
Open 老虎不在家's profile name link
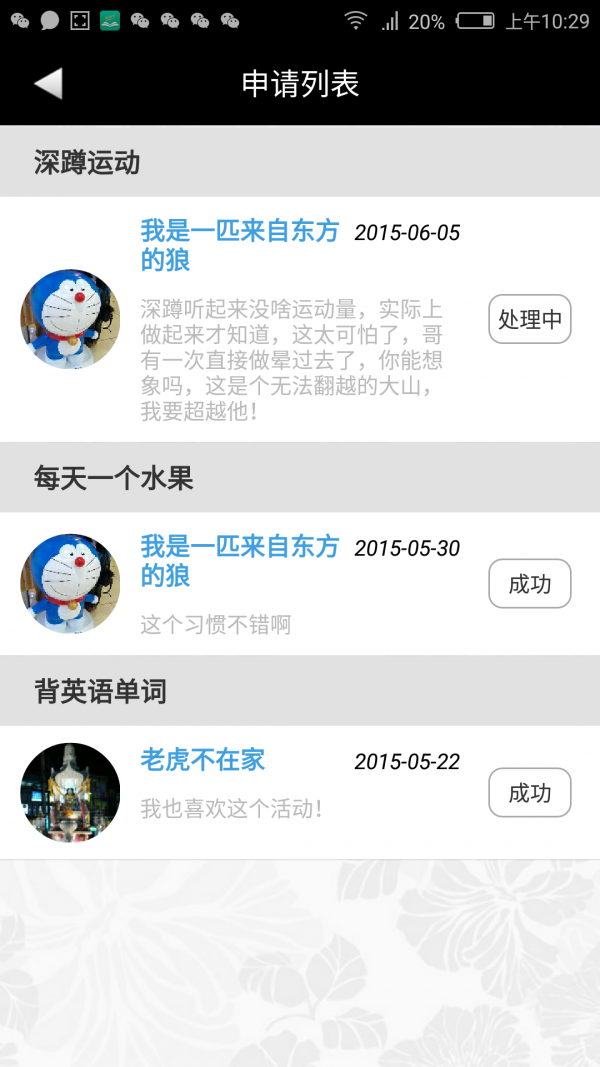[x=203, y=760]
